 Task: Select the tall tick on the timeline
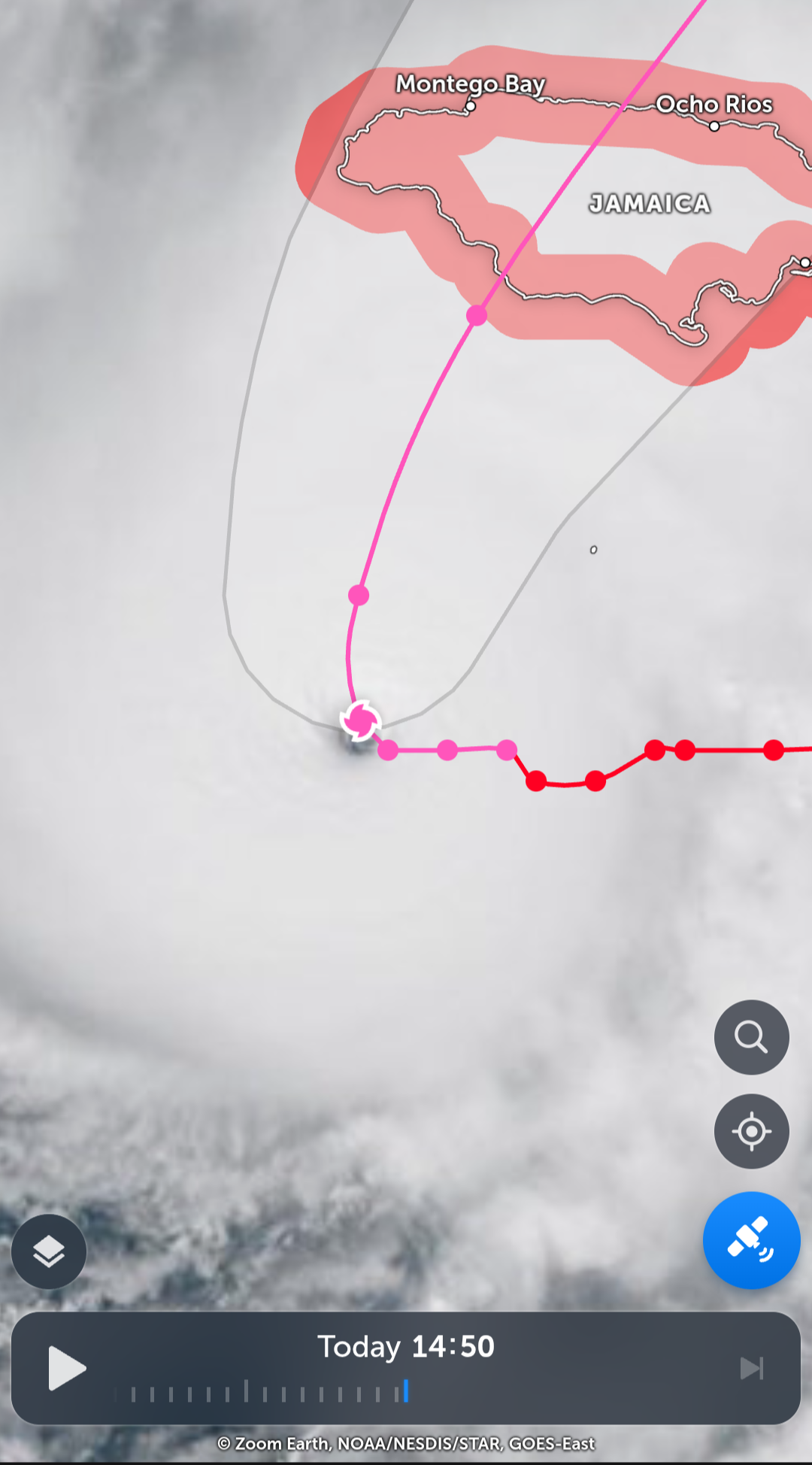[246, 1391]
